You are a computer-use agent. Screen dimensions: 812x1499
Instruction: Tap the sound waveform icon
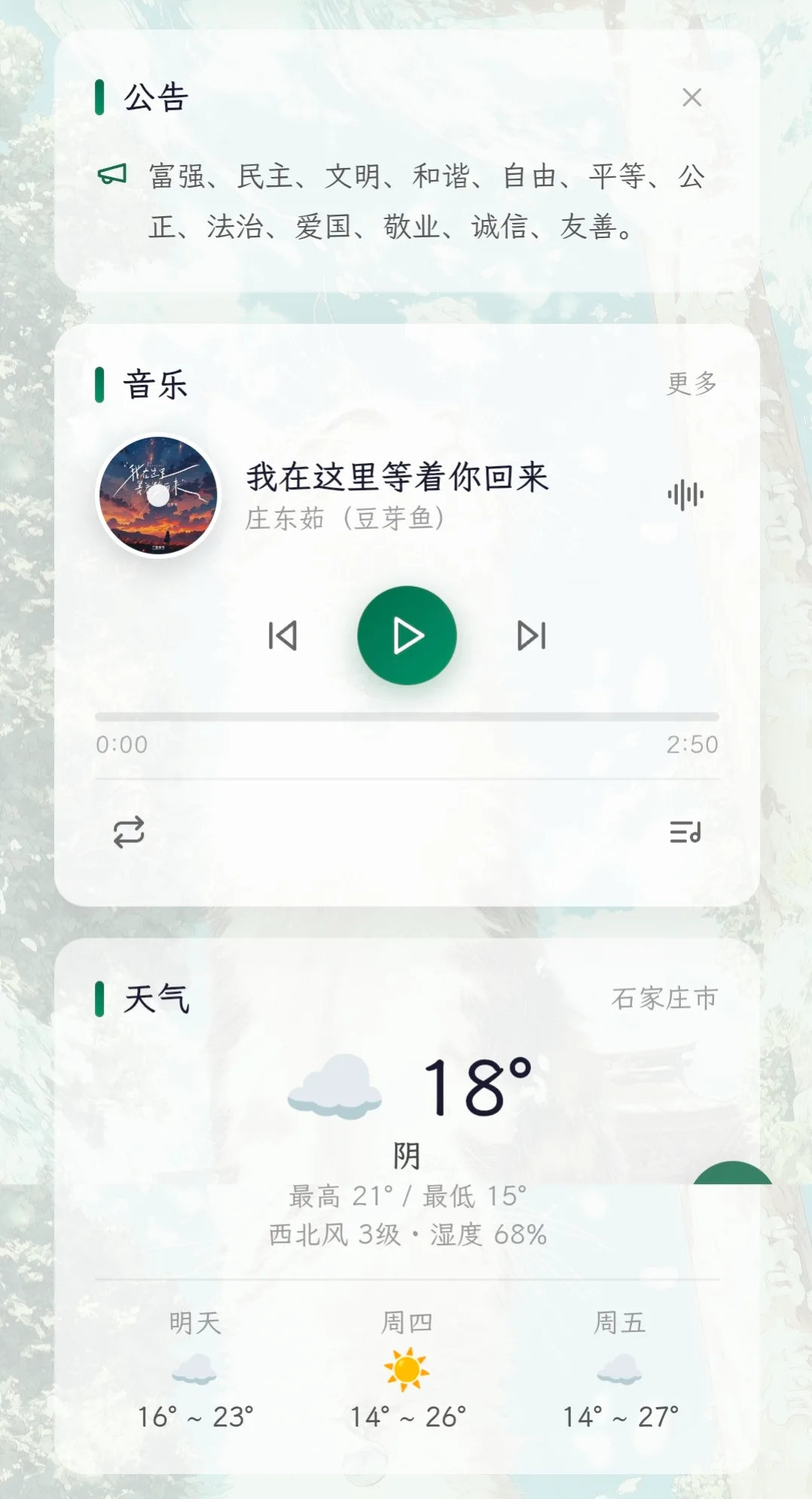685,495
